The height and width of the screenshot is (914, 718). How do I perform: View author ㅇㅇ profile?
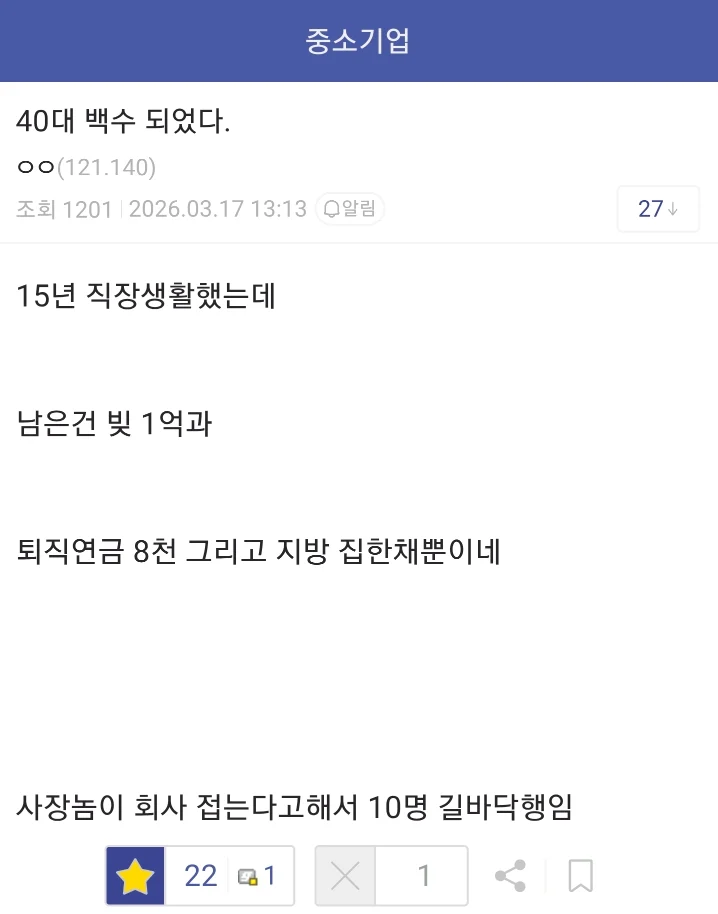pos(36,167)
